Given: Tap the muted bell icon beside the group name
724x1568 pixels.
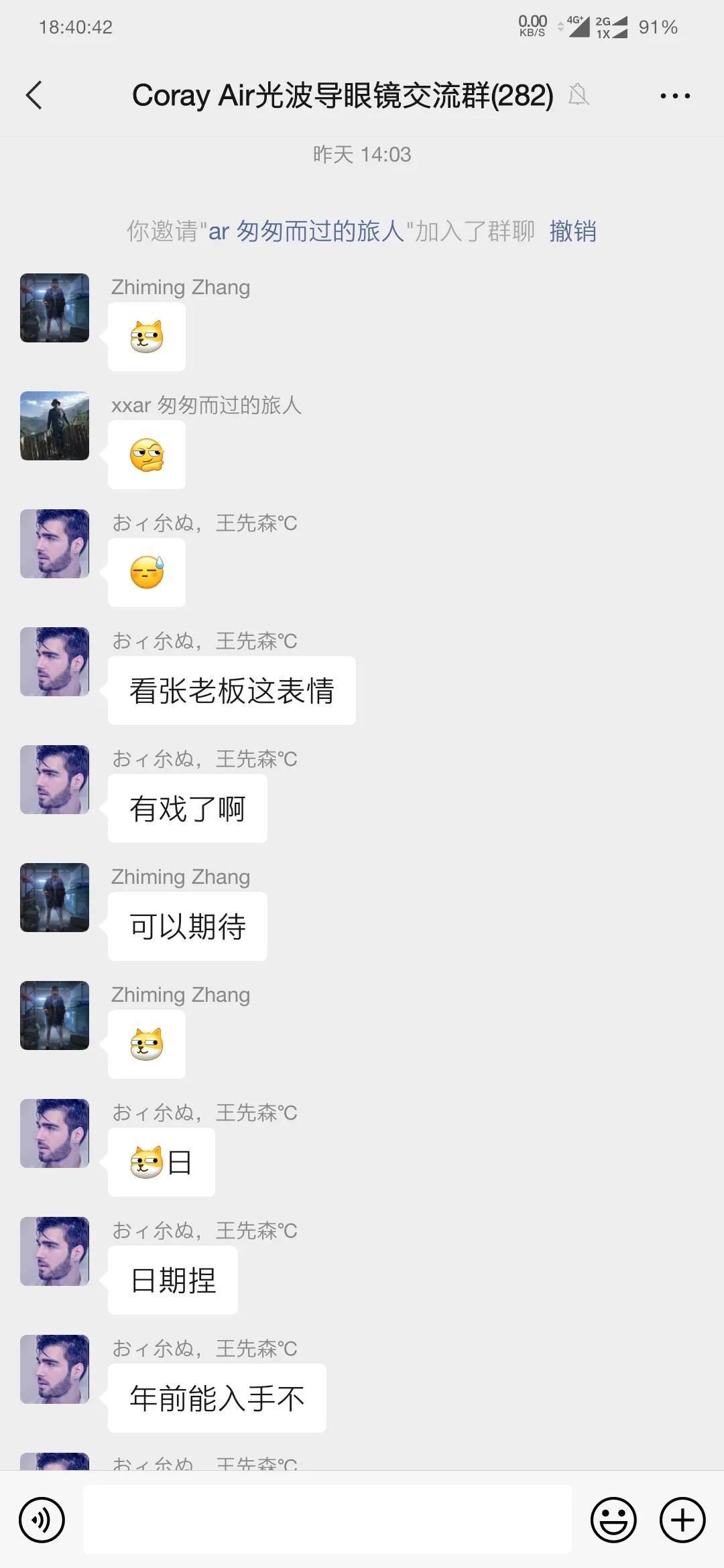Looking at the screenshot, I should [579, 95].
